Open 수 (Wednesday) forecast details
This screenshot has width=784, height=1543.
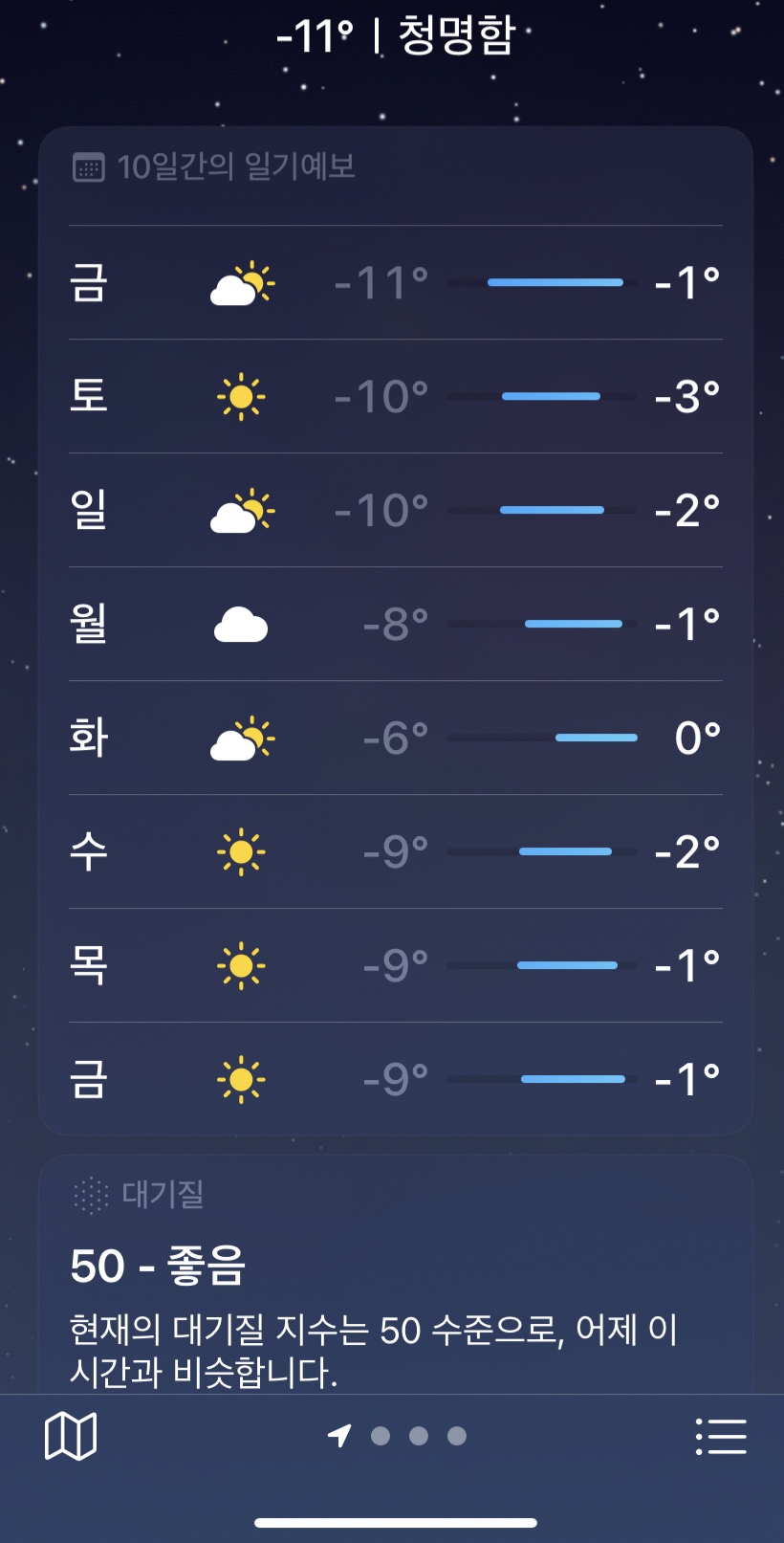[395, 851]
